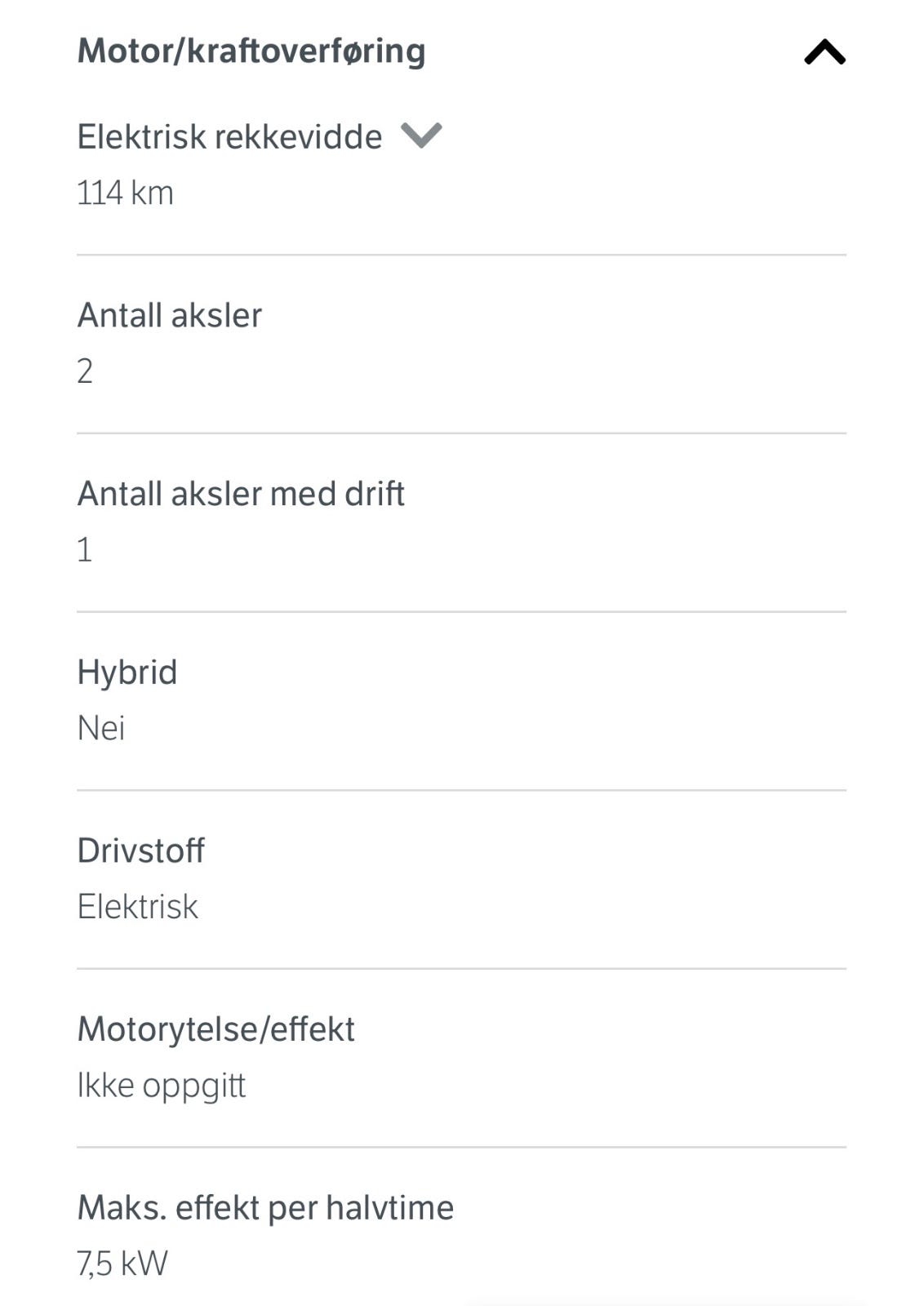Expand the Elektrisk rekkevidde details chevron
Screen dimensions: 924x1306
point(421,135)
